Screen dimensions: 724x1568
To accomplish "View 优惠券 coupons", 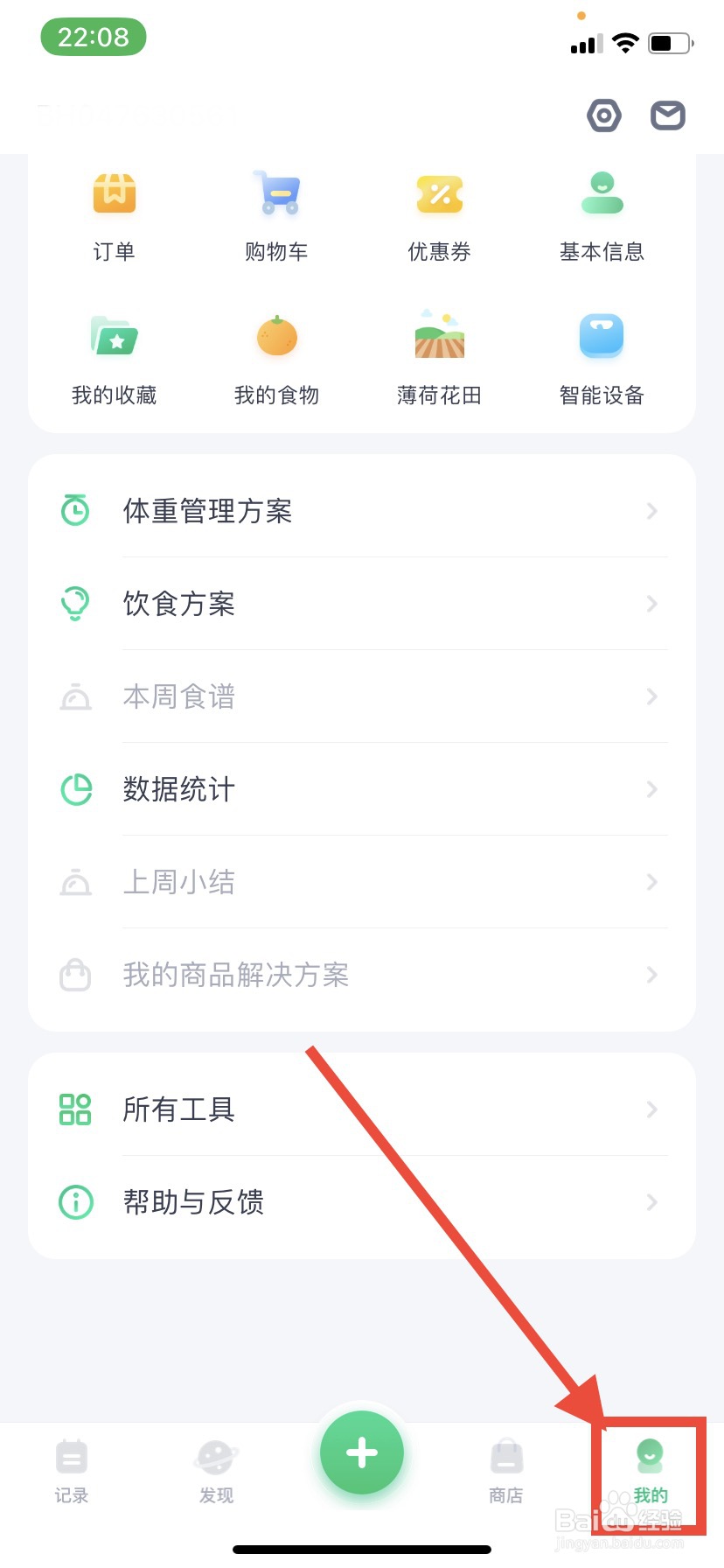I will 439,213.
